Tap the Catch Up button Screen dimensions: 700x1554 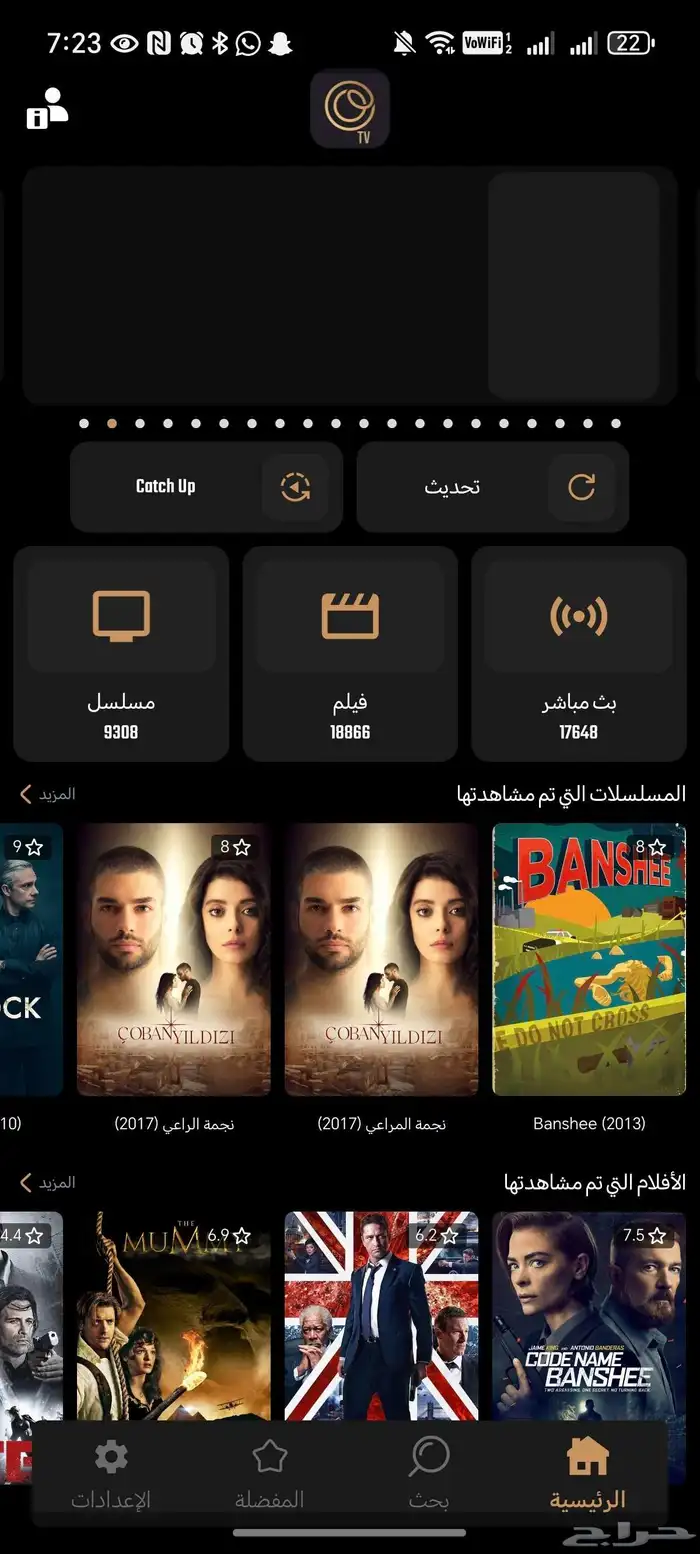[206, 487]
